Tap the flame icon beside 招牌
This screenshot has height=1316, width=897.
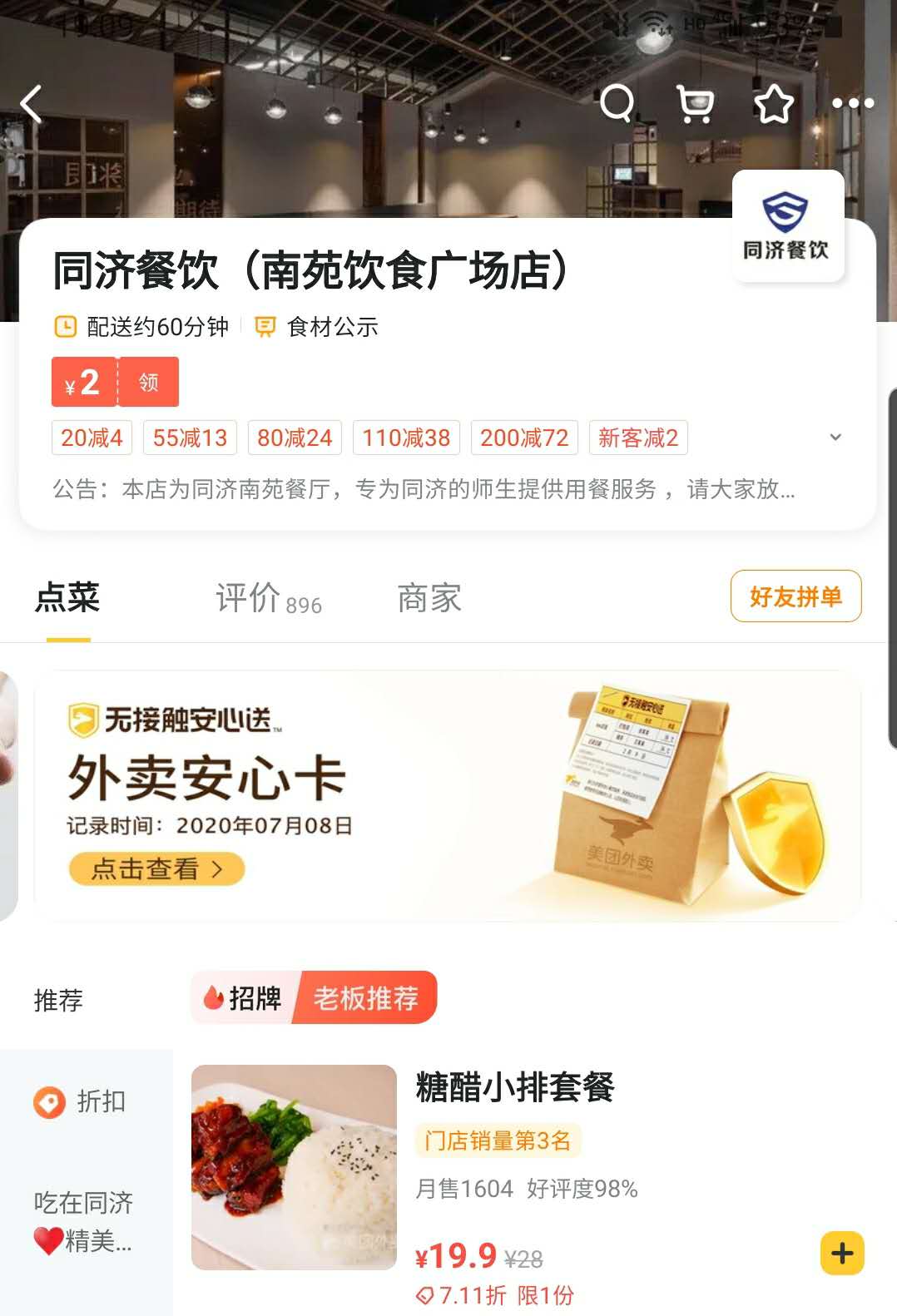pyautogui.click(x=214, y=998)
